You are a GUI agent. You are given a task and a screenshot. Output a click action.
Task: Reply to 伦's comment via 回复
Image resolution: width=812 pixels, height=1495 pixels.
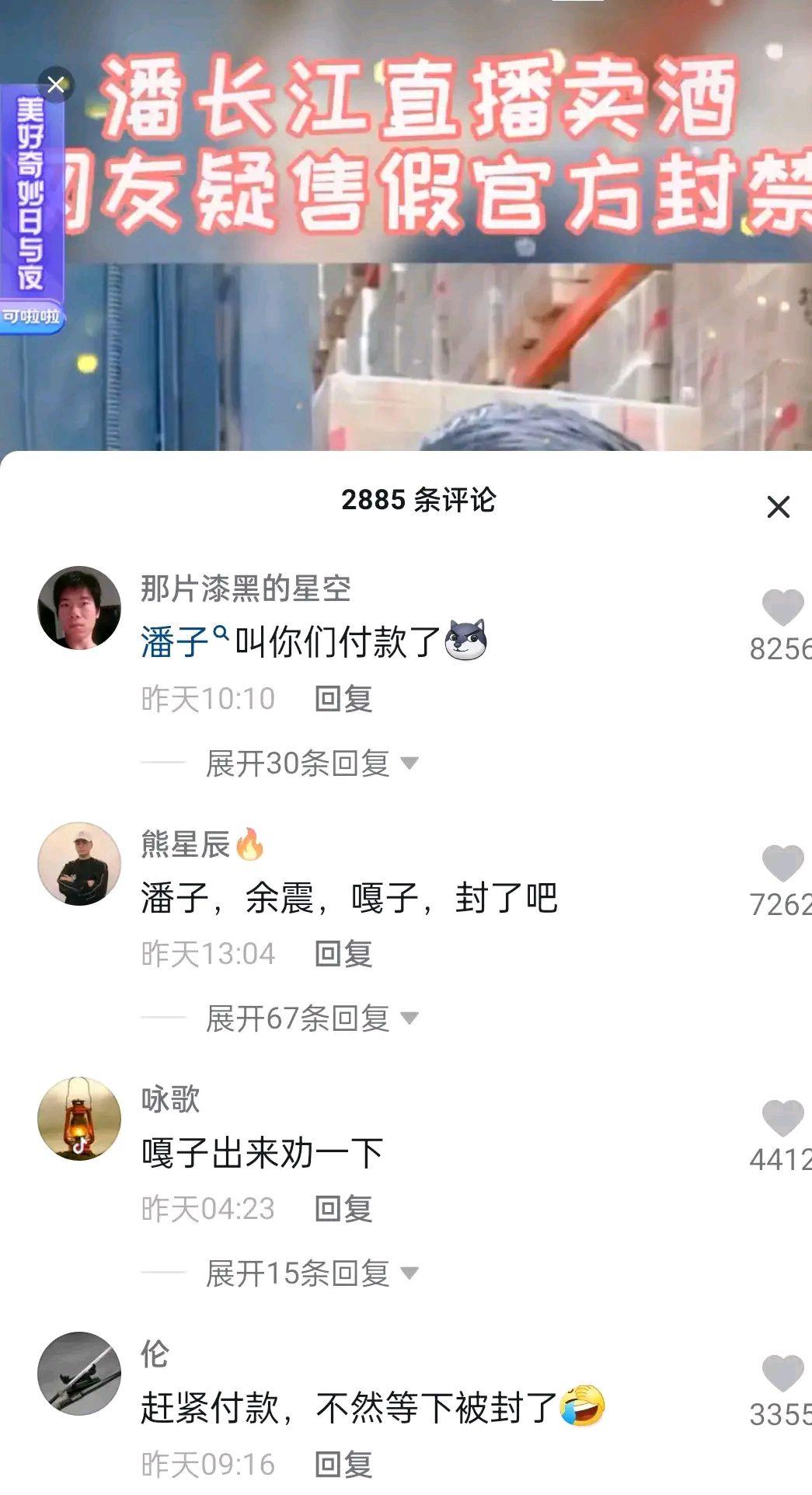coord(343,1465)
